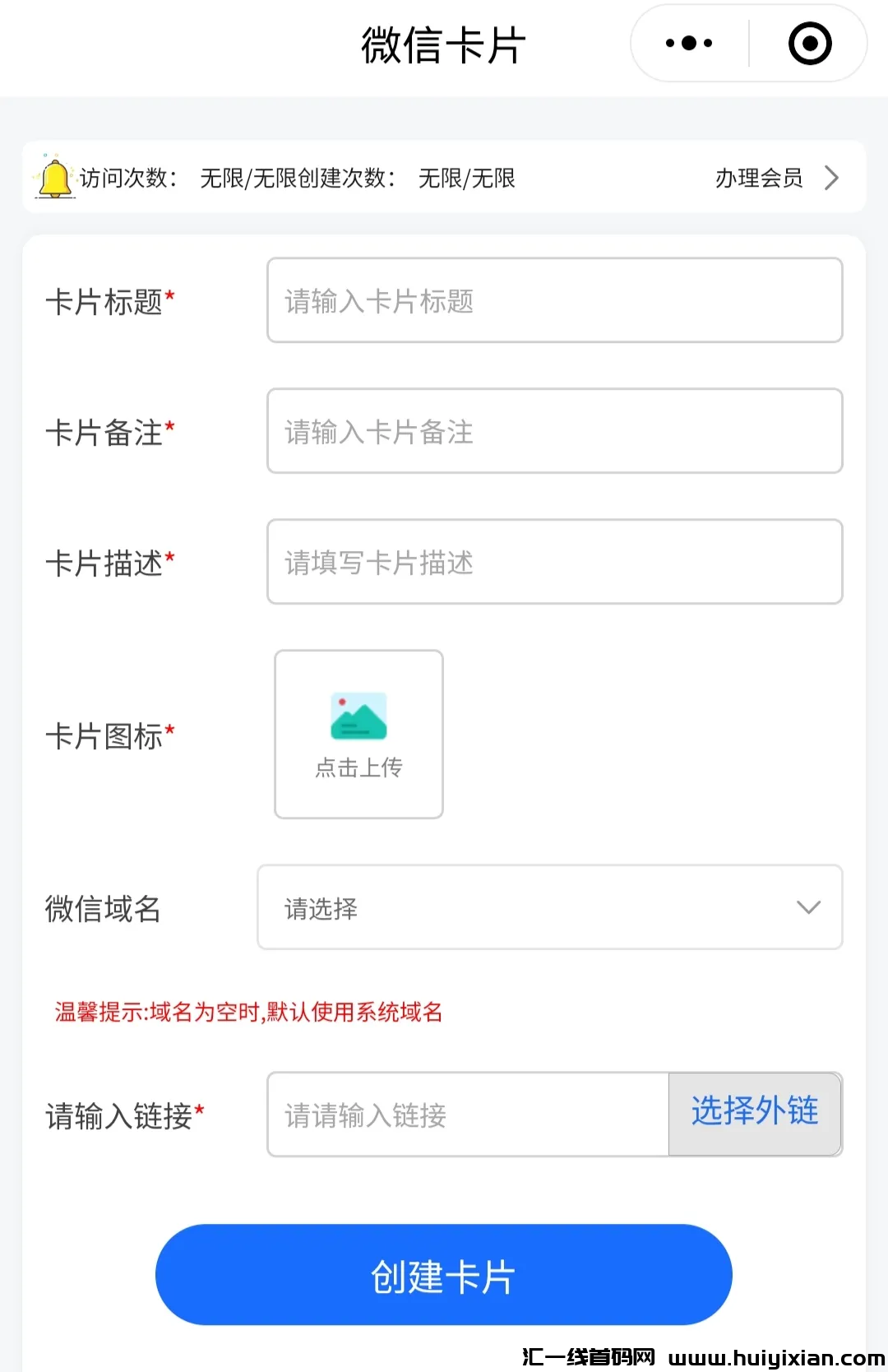Click the notification bell icon

pyautogui.click(x=54, y=177)
